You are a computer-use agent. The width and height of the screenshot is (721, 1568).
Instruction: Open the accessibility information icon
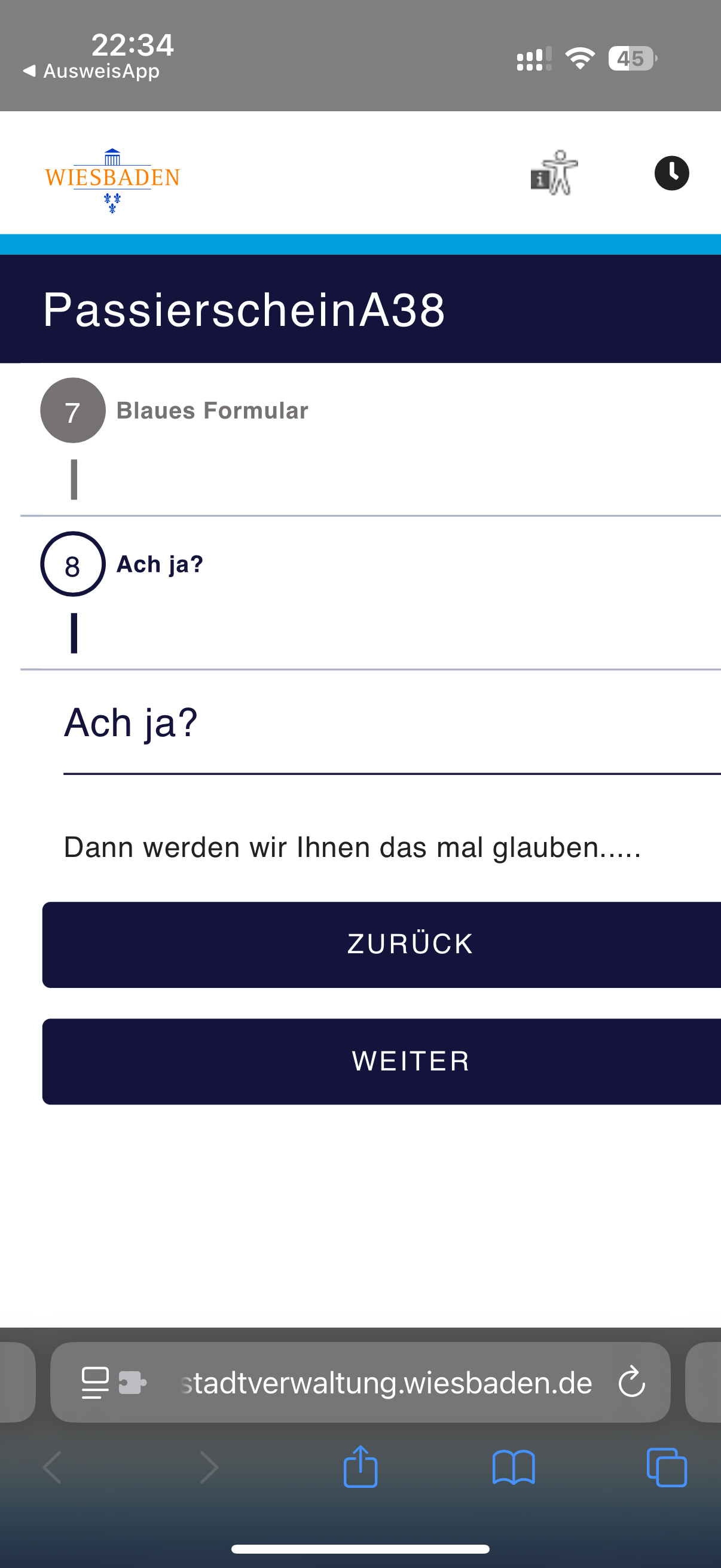[x=554, y=173]
